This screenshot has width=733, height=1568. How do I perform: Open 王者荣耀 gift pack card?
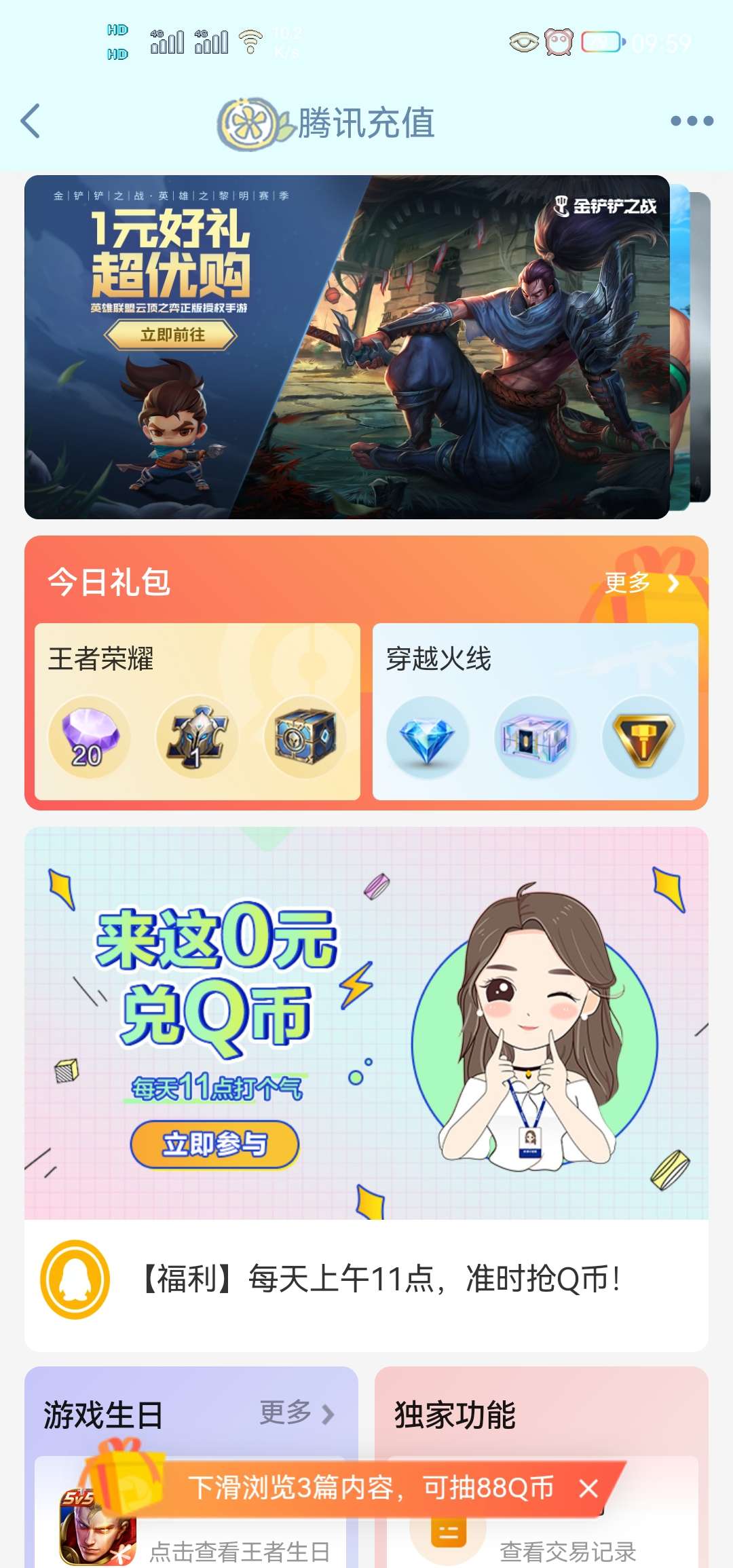click(x=197, y=711)
